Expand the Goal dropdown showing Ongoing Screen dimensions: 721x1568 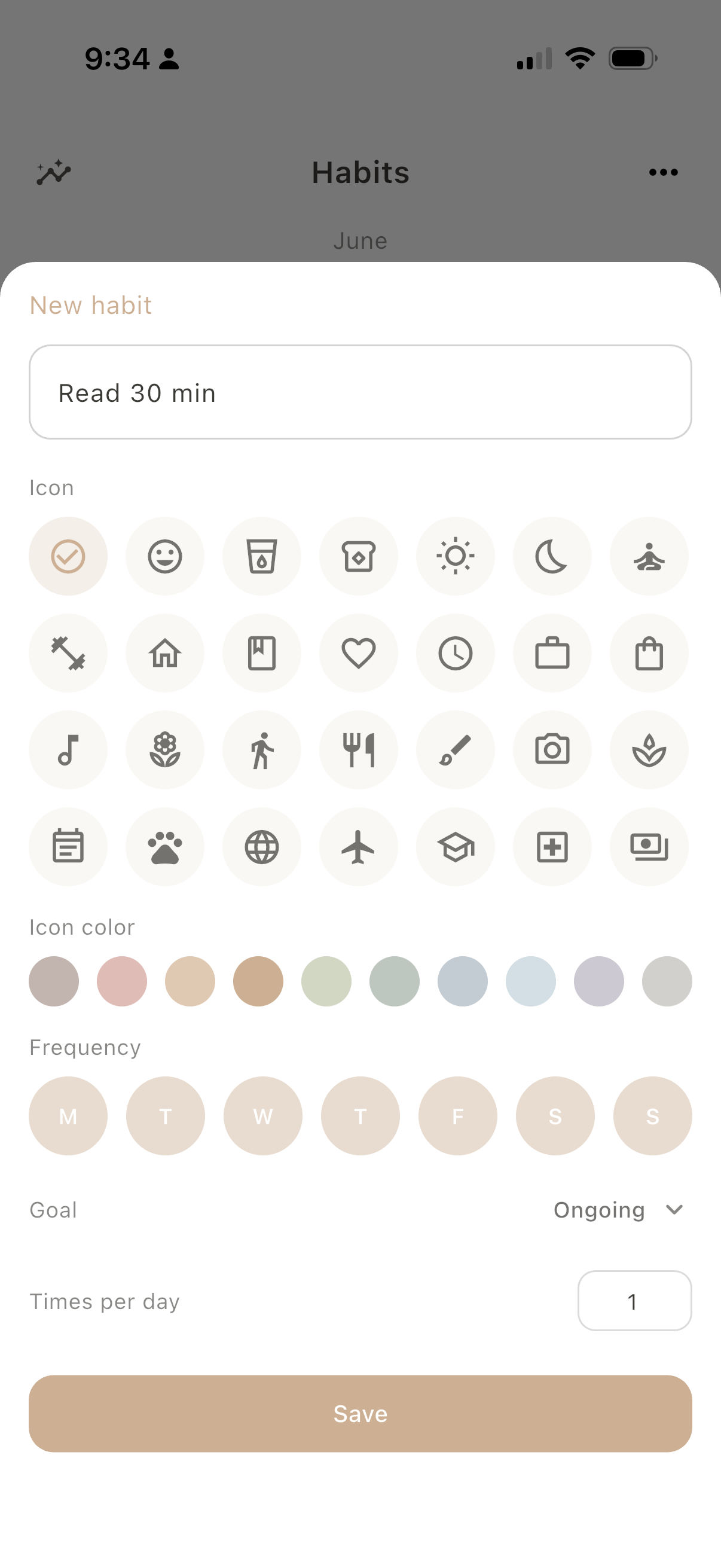pyautogui.click(x=619, y=1209)
